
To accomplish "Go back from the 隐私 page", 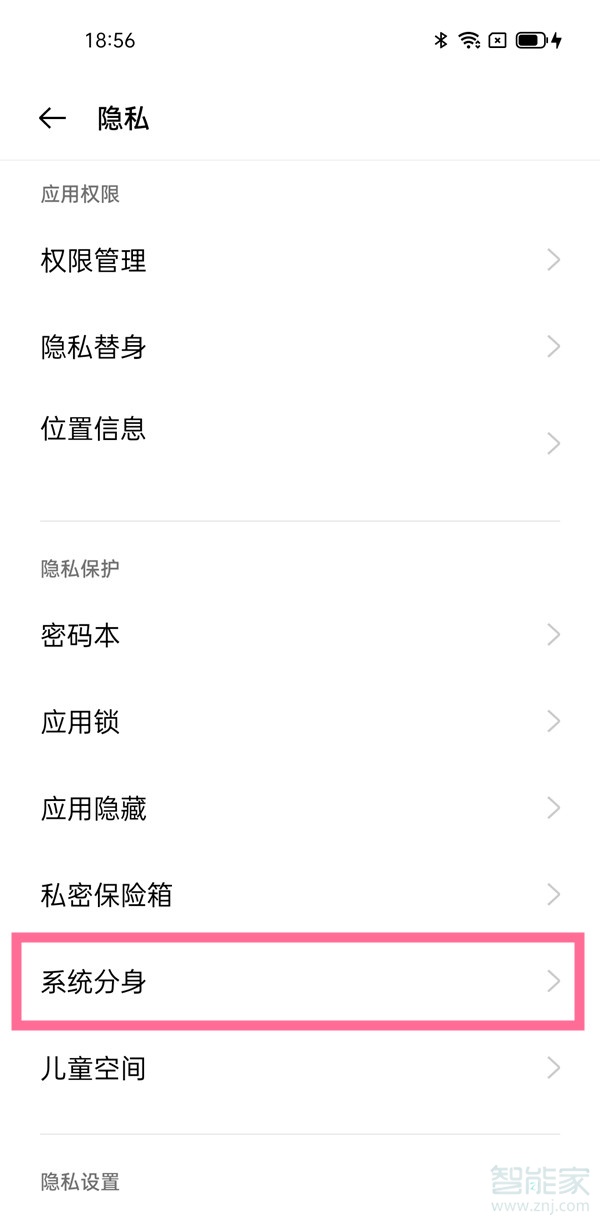I will coord(52,119).
